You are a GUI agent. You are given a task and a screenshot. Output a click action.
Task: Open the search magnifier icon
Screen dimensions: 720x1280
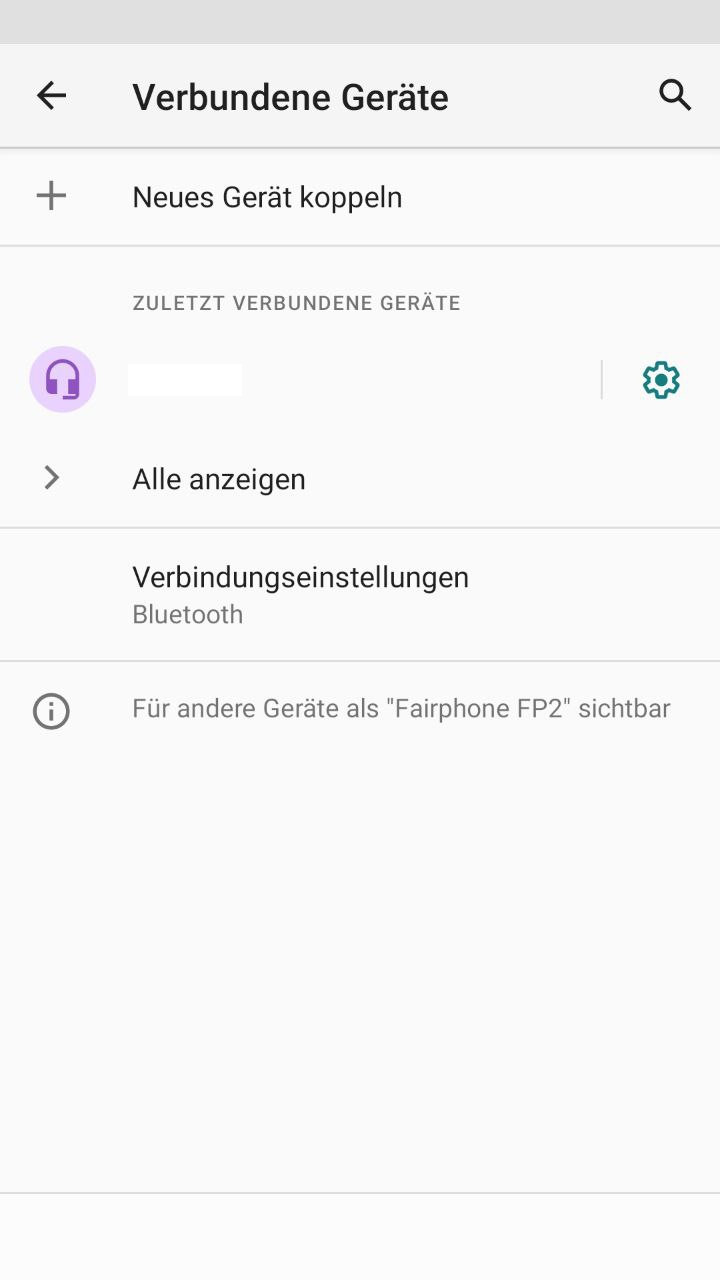tap(675, 96)
